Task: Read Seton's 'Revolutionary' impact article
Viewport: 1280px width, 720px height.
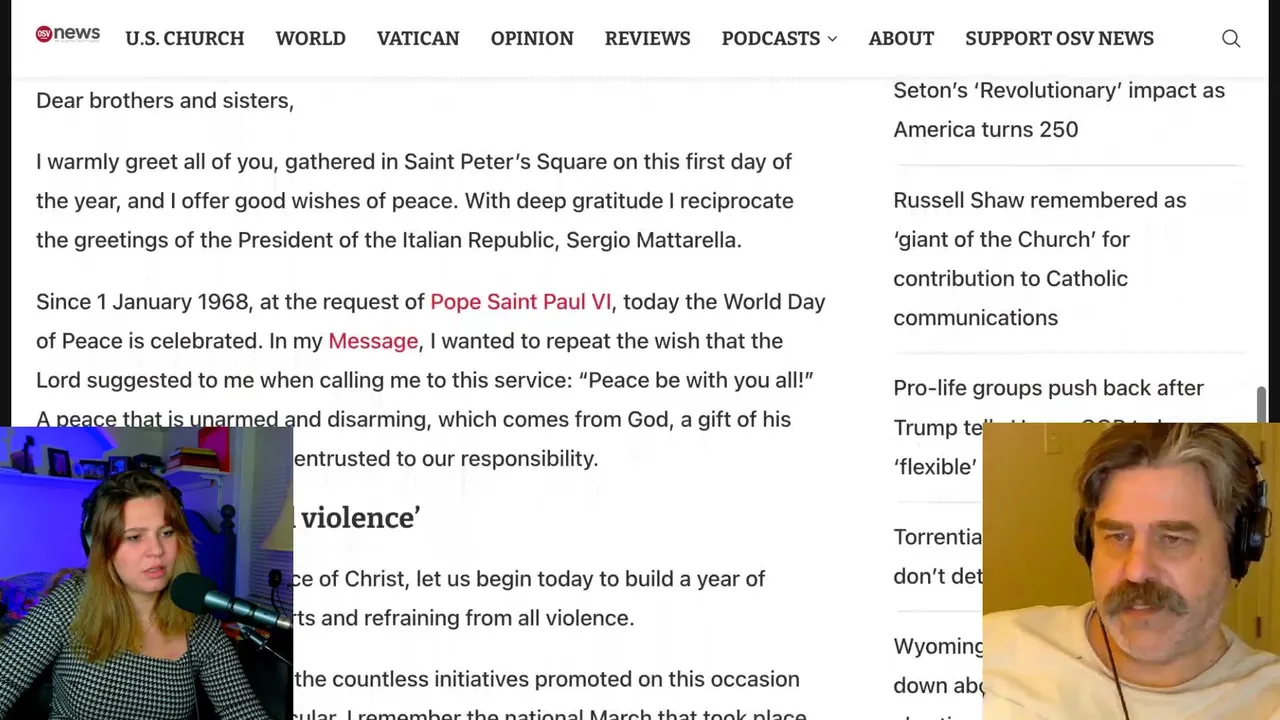Action: (1059, 110)
